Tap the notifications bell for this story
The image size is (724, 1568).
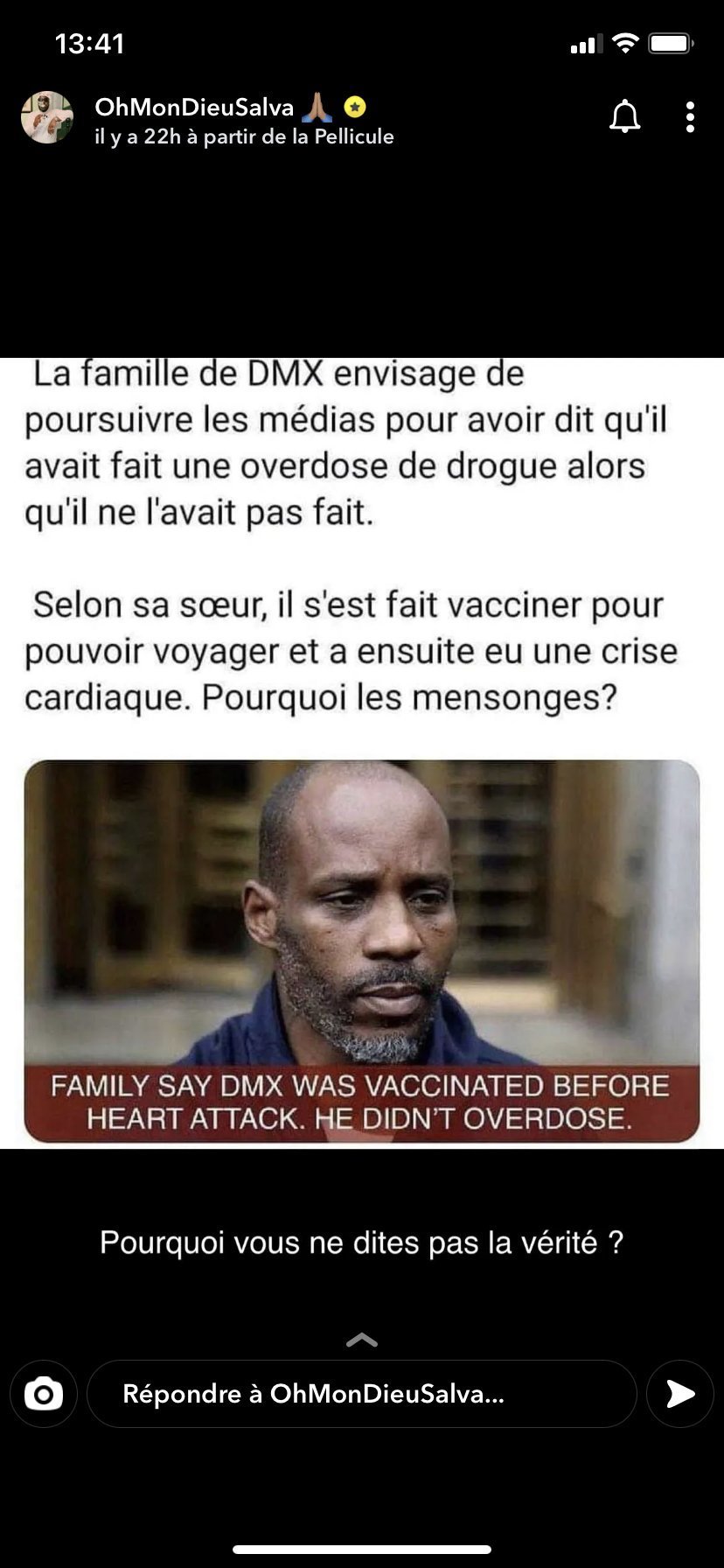[x=624, y=117]
